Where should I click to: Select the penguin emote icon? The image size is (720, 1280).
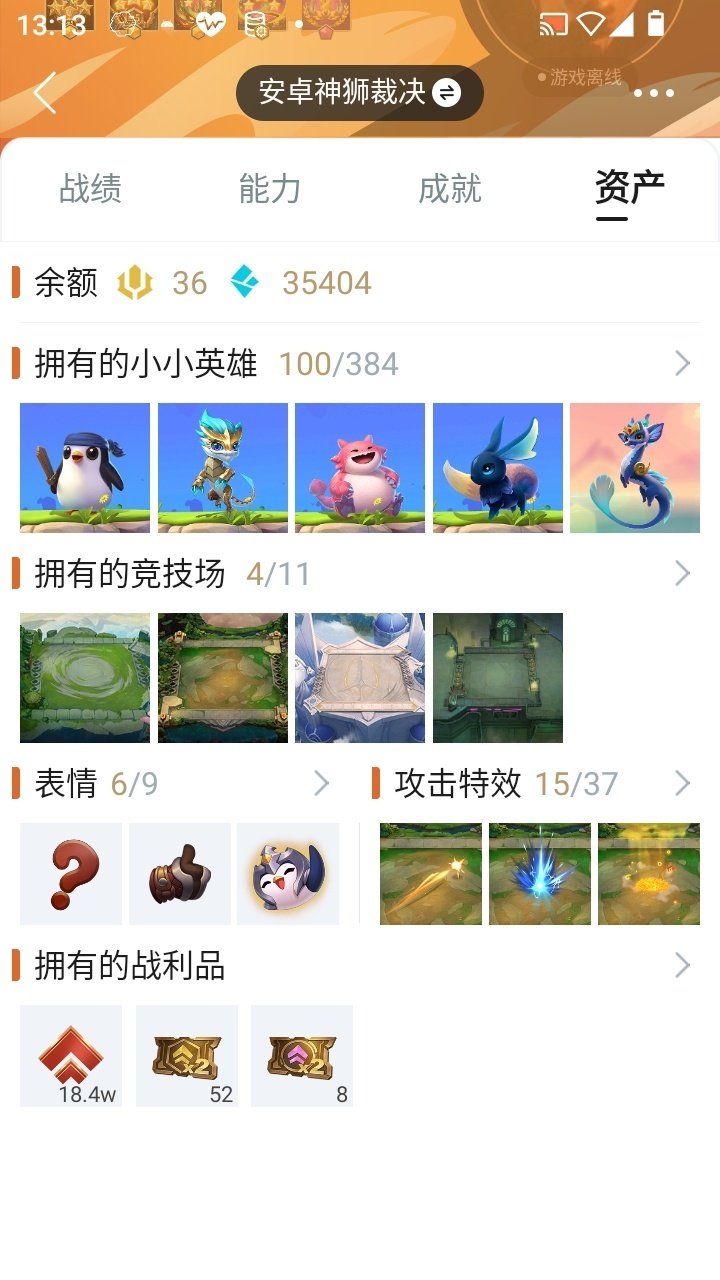tap(288, 873)
